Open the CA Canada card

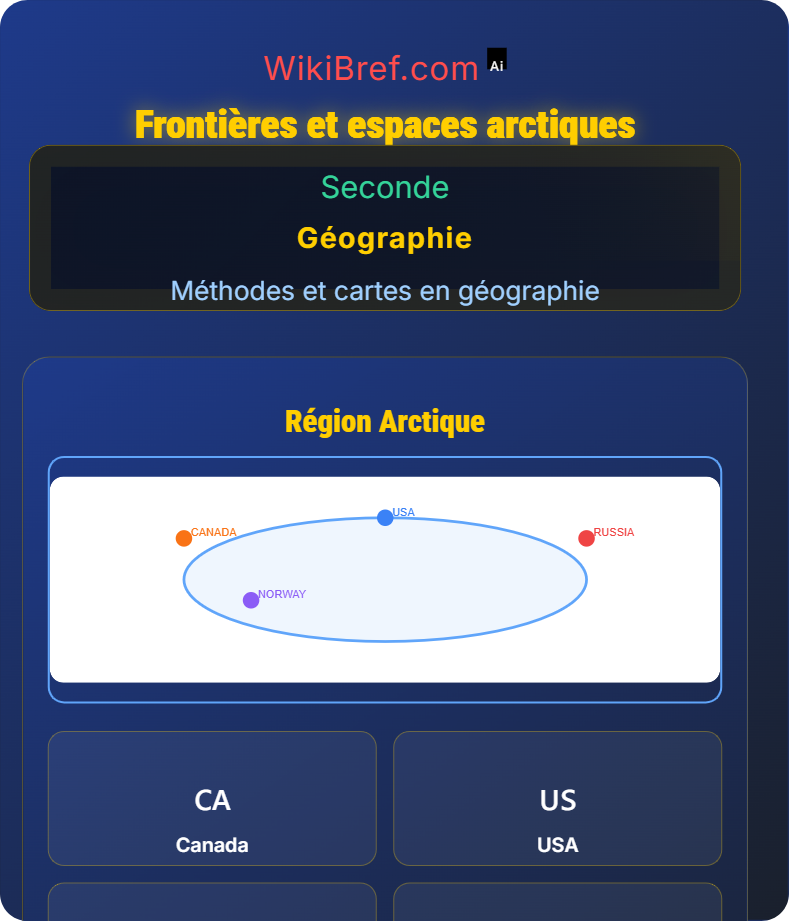(x=212, y=798)
